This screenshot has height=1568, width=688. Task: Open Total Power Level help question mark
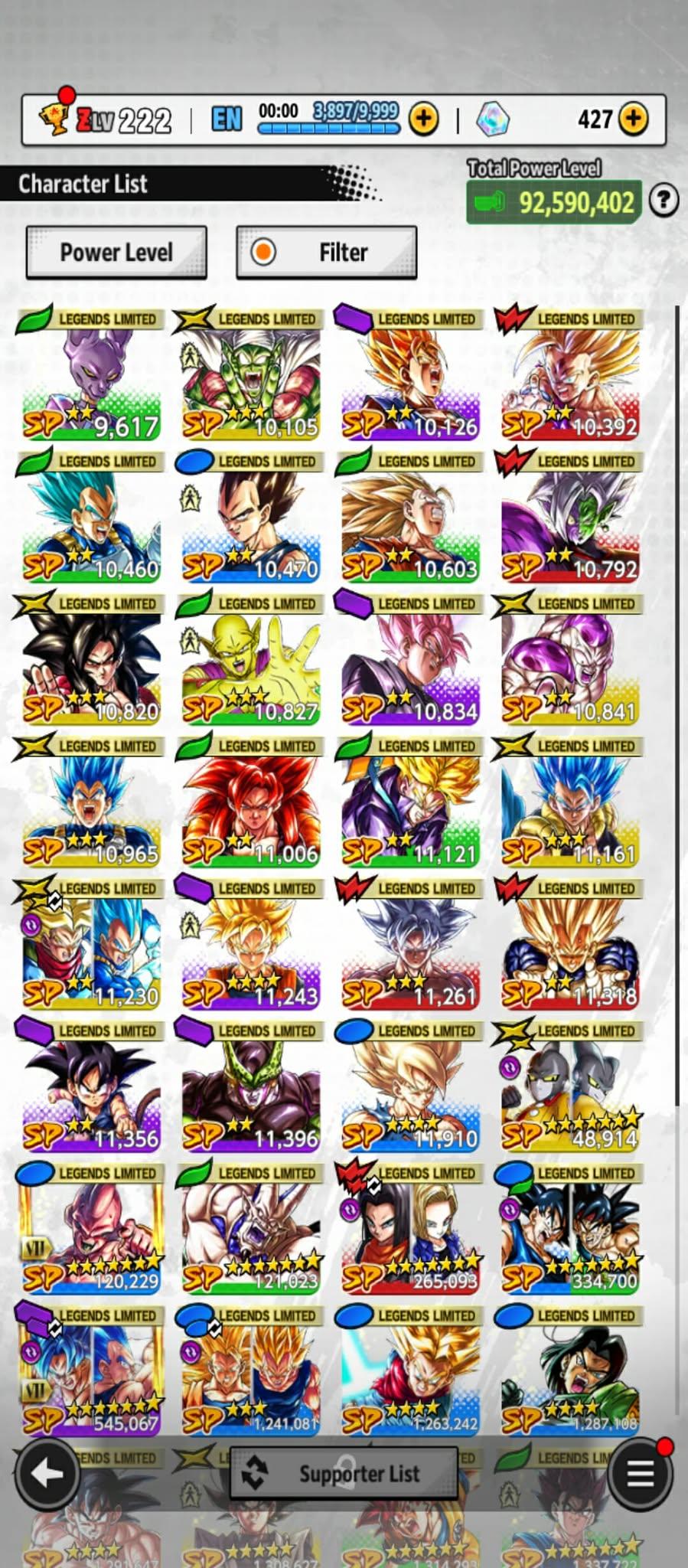click(664, 201)
